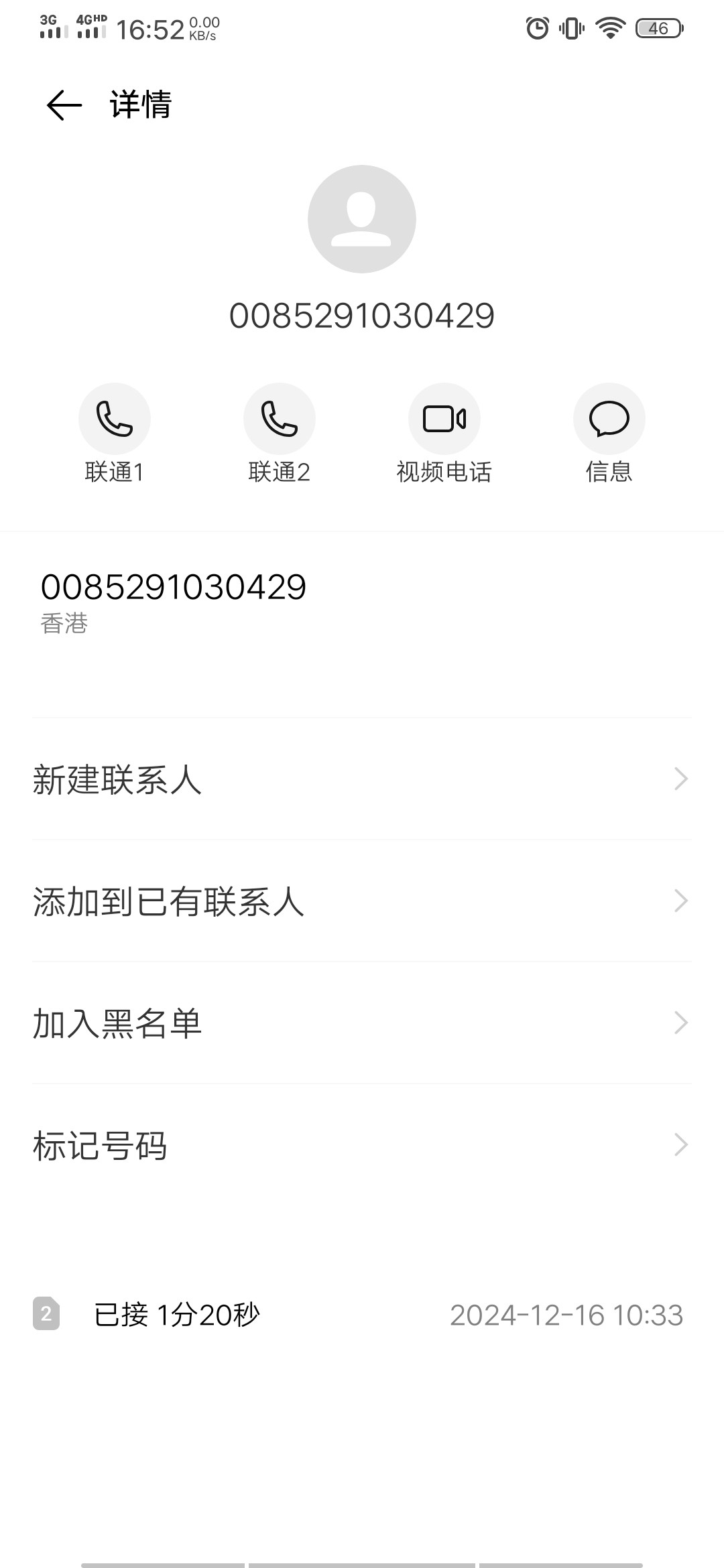The image size is (724, 1568).
Task: Start a 视频电话 video call
Action: [x=444, y=419]
